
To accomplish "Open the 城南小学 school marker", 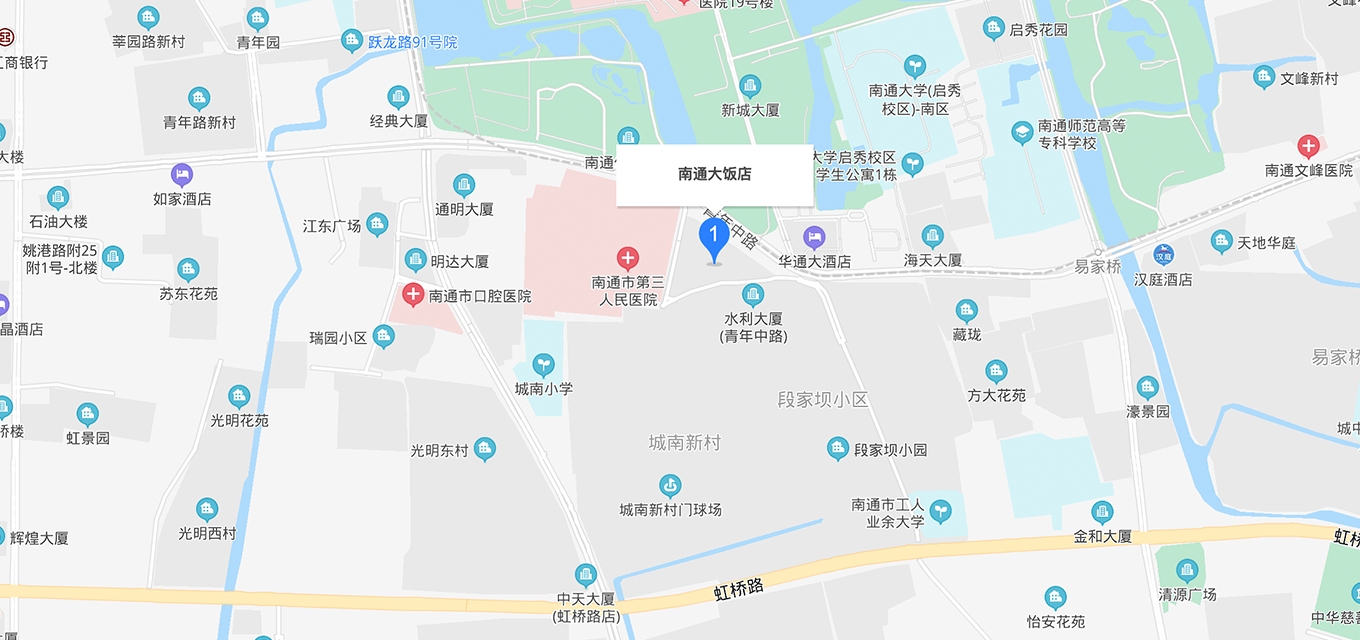I will point(543,363).
